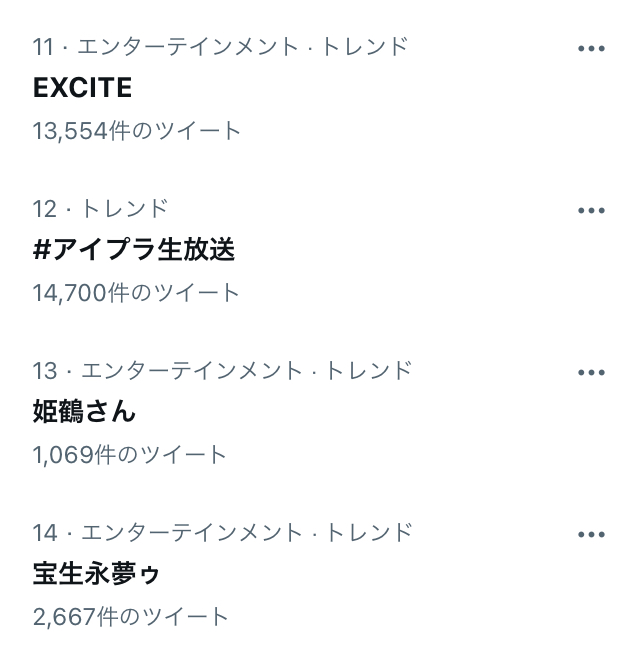Open more options for EXCITE trend
This screenshot has width=640, height=654.
(x=591, y=48)
